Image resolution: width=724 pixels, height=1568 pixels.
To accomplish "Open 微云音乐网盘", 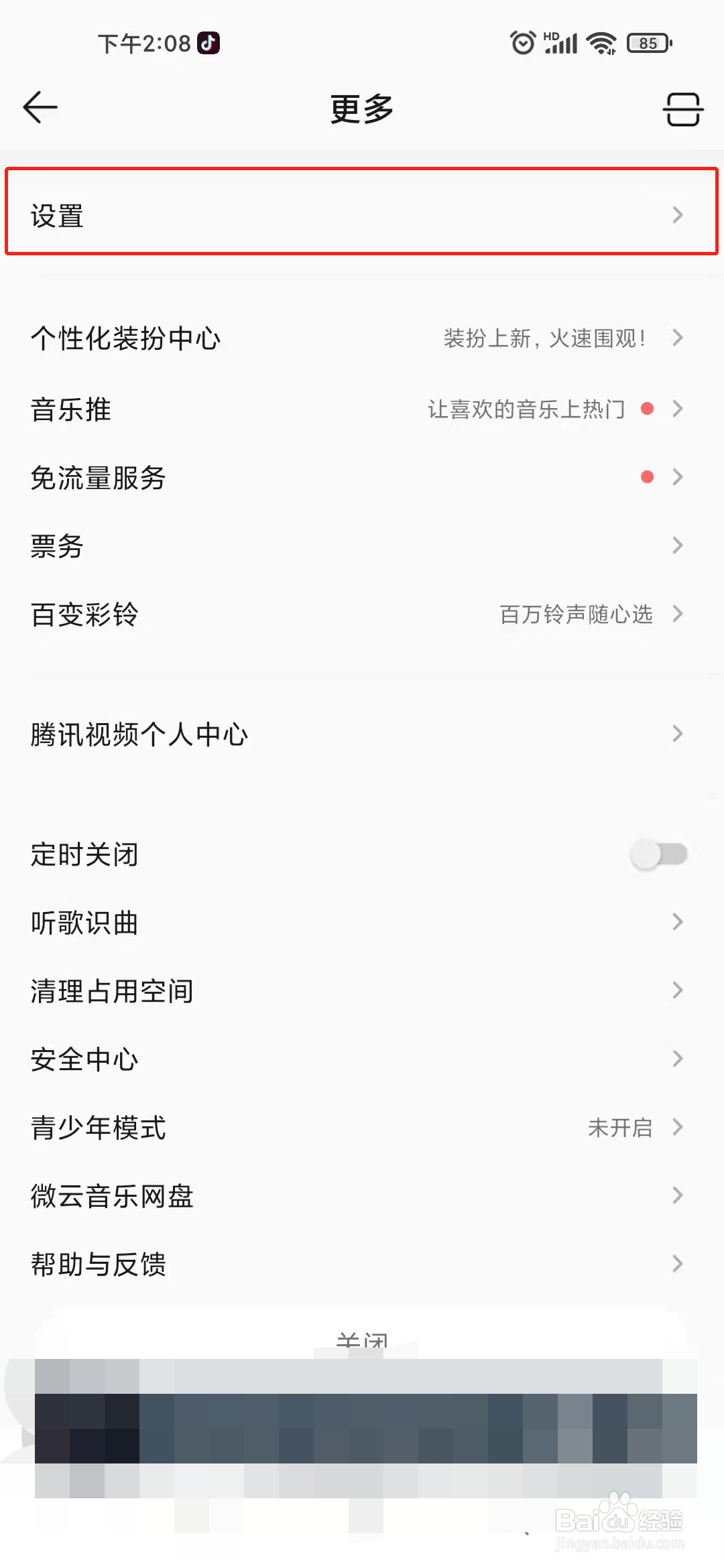I will 362,1196.
